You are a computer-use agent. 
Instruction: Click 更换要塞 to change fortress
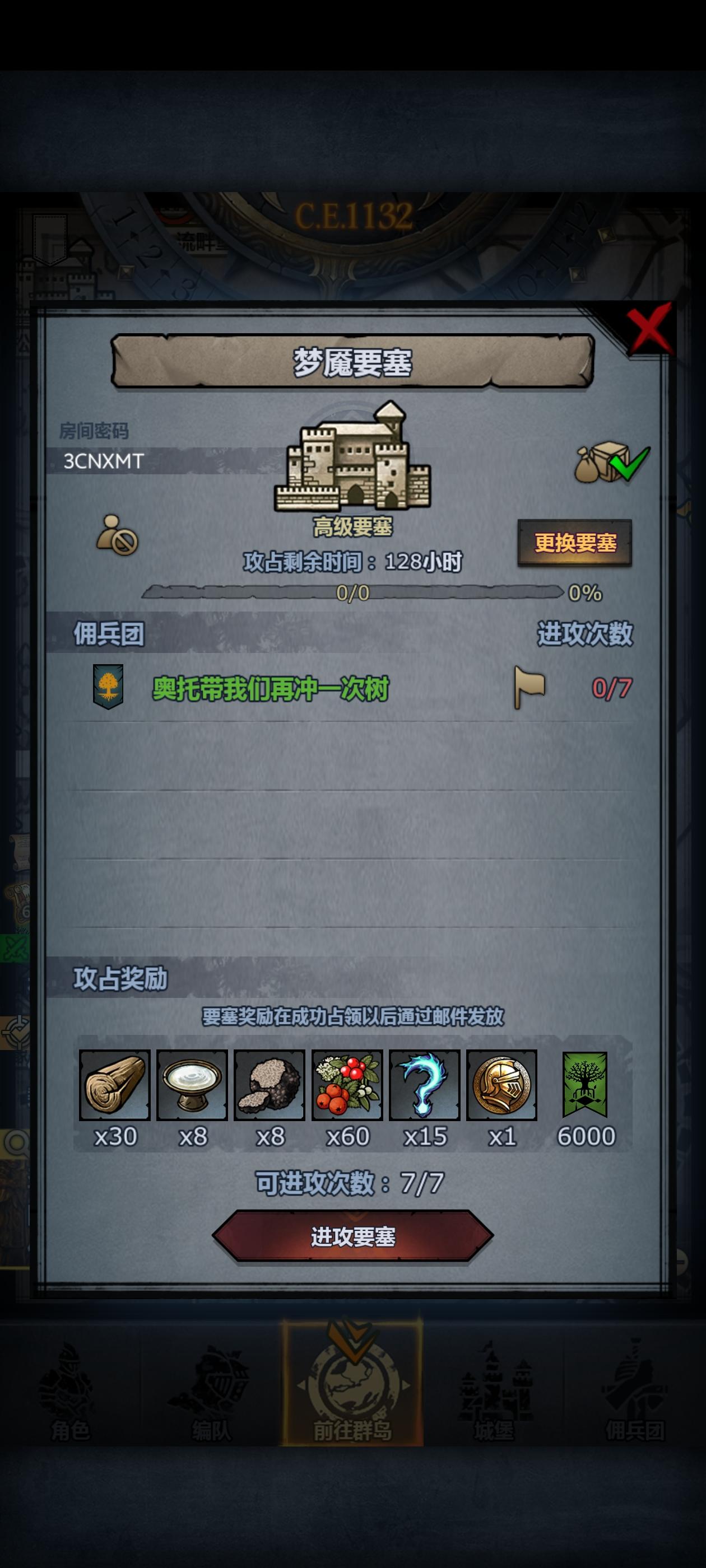(576, 544)
